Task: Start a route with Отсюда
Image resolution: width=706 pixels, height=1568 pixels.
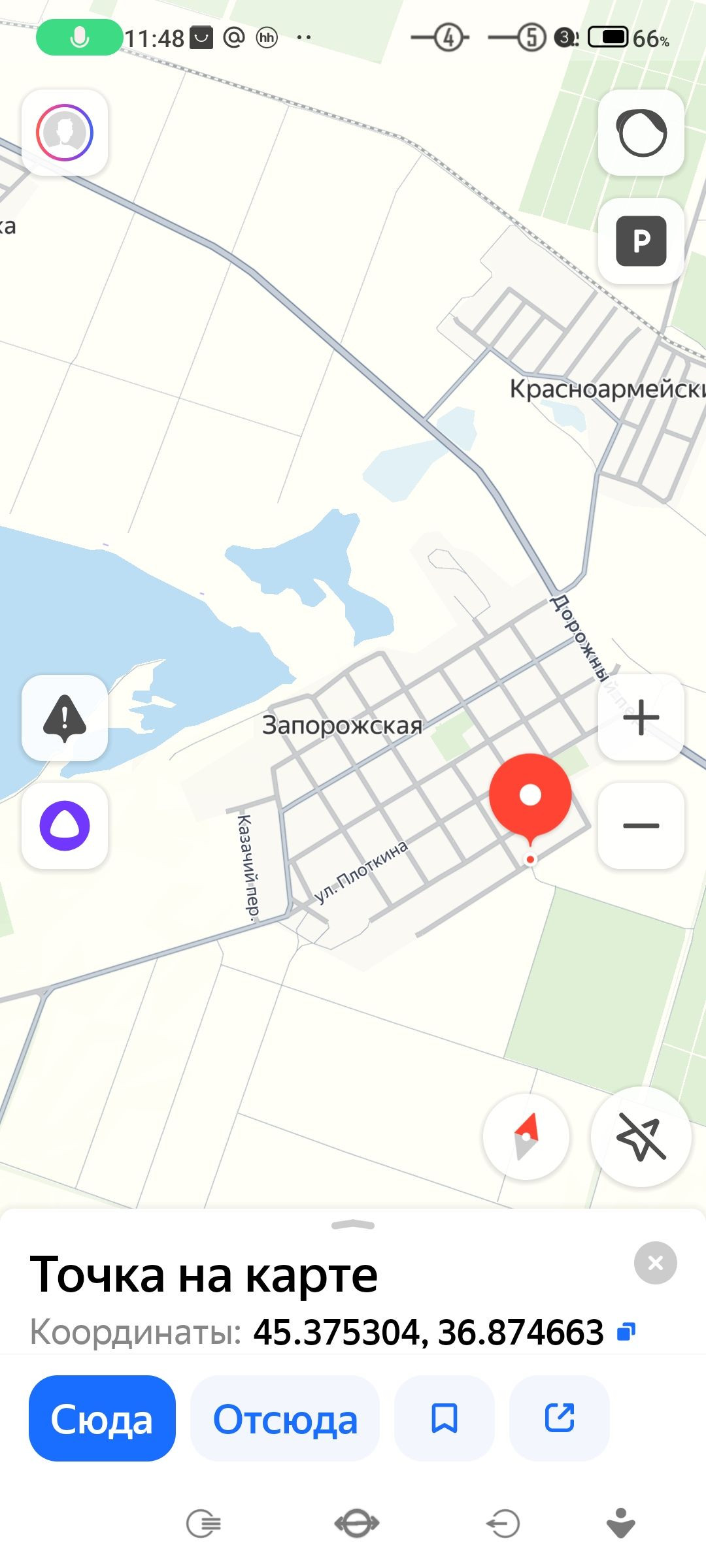Action: pos(285,1419)
